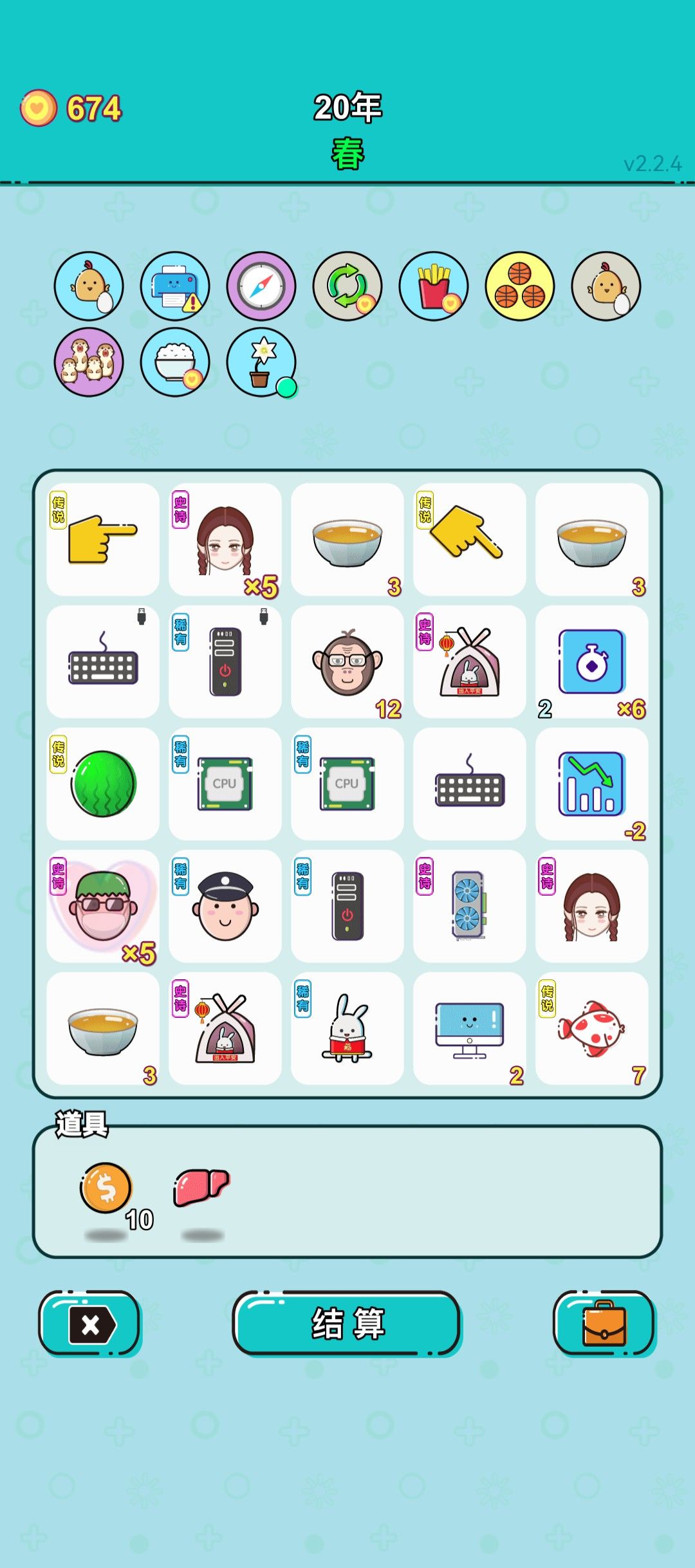Image resolution: width=695 pixels, height=1568 pixels.
Task: Open the briefcase inventory button
Action: (x=604, y=1323)
